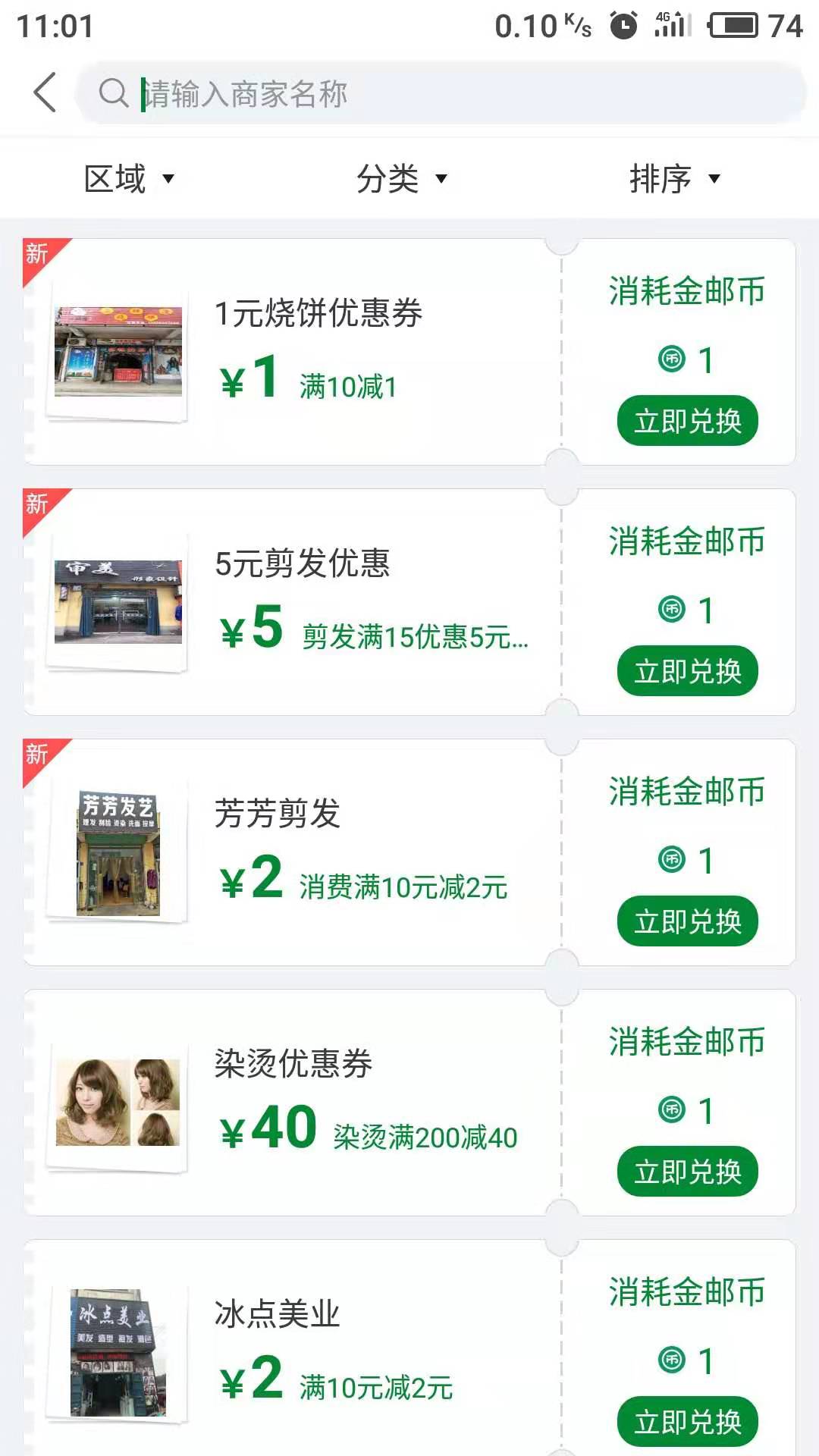Tap the alarm clock icon in status bar
Screen dimensions: 819x1456
click(623, 24)
